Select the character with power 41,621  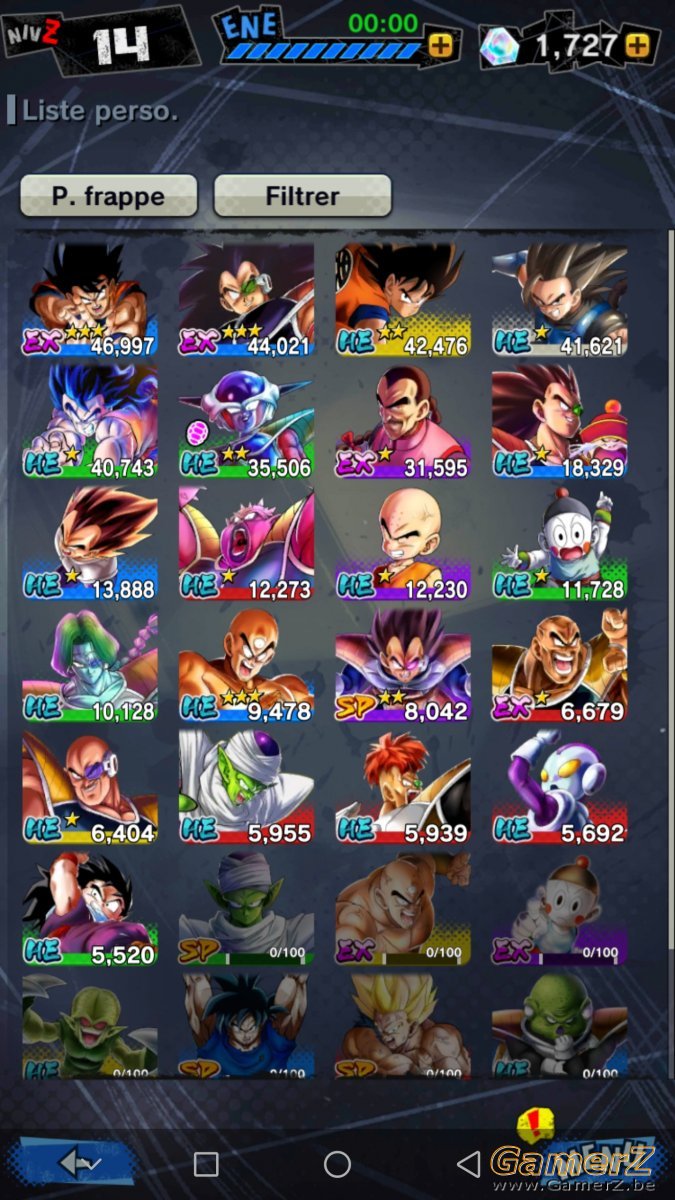(559, 299)
